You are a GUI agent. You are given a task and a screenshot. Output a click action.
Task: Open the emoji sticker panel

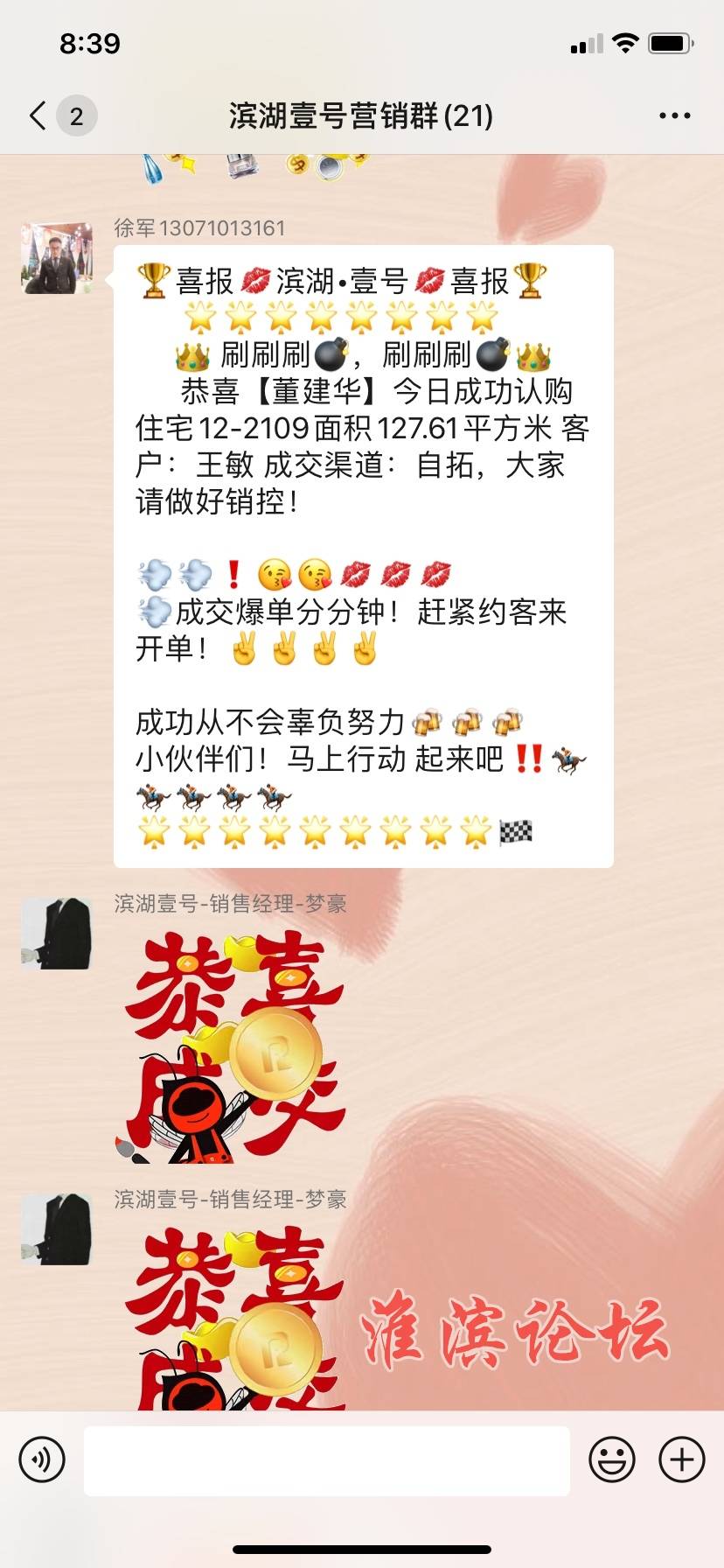(611, 1459)
